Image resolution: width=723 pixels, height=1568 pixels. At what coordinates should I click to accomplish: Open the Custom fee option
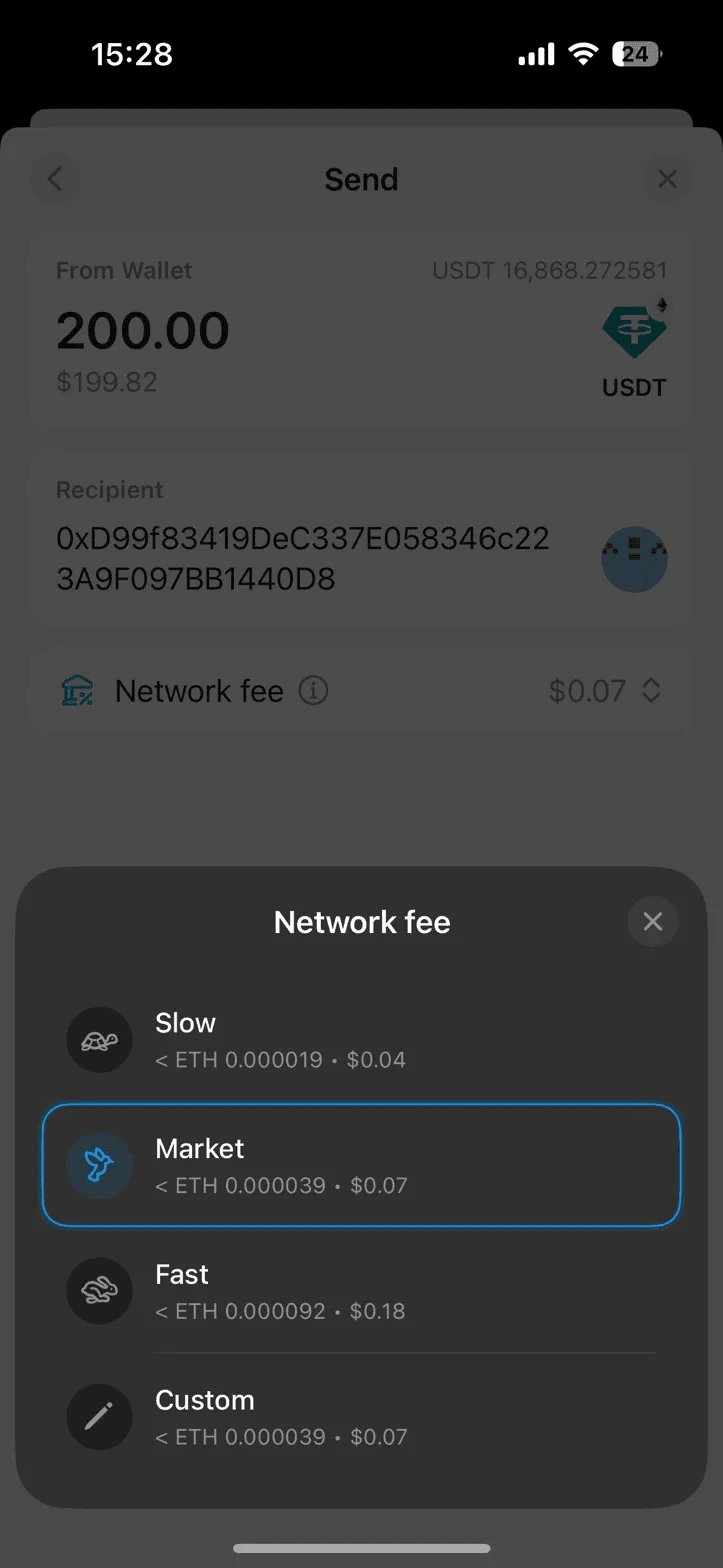361,1417
